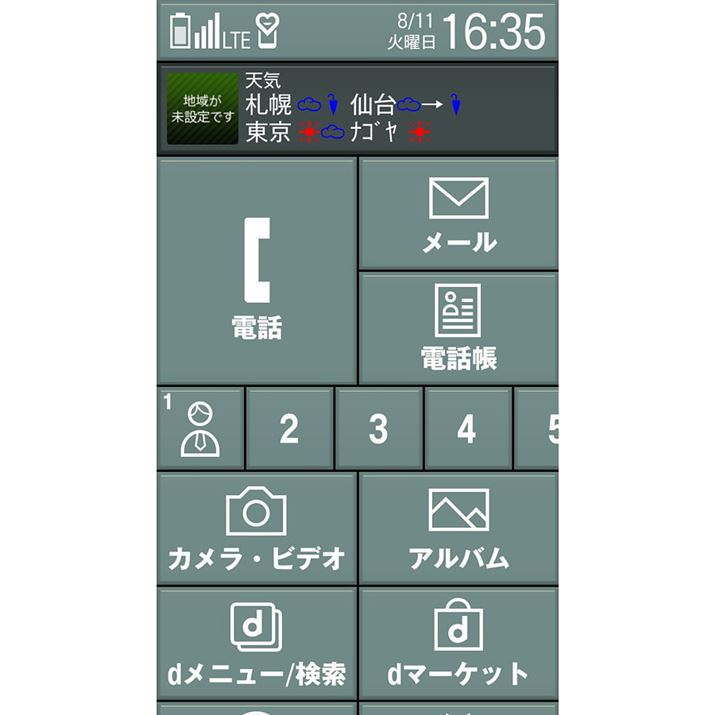Open the メール mail tile
This screenshot has width=715, height=715.
click(x=458, y=214)
